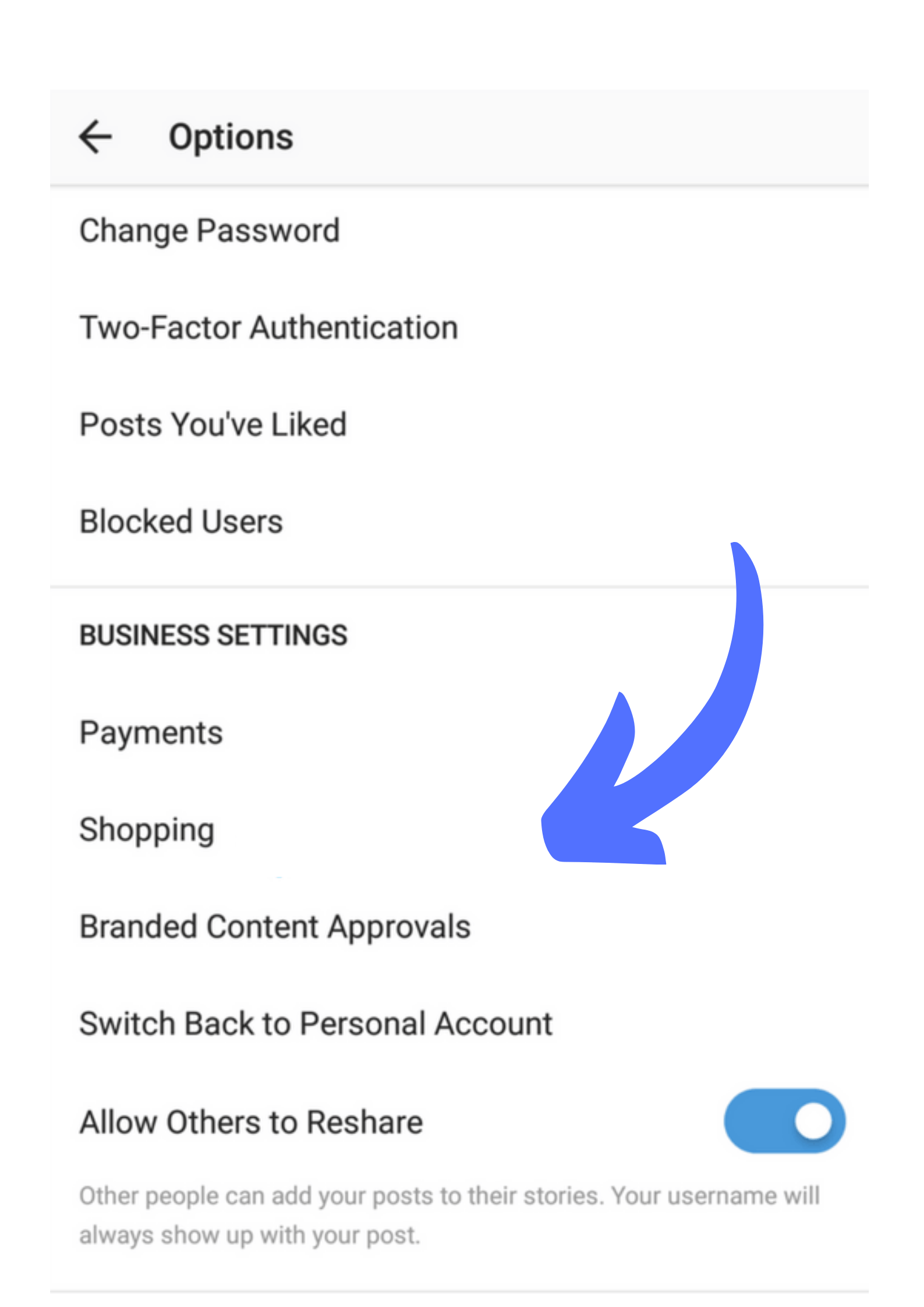Screen dimensions: 924x1307
Task: Open Two-Factor Authentication settings
Action: [268, 327]
